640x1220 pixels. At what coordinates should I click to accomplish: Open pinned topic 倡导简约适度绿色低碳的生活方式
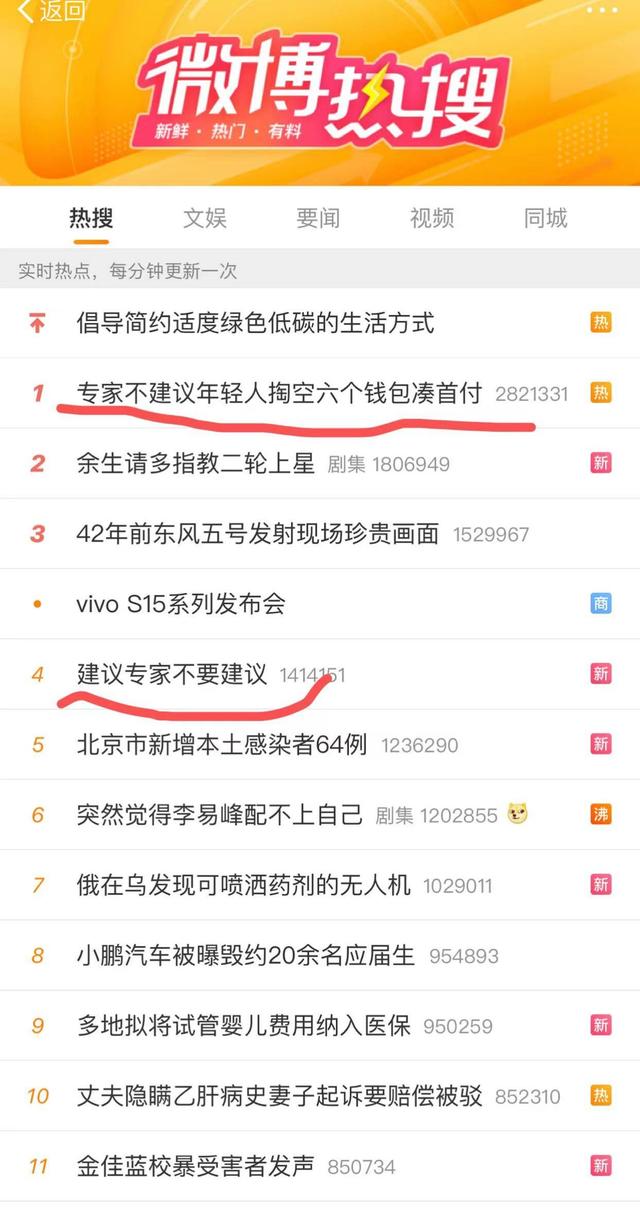click(256, 323)
